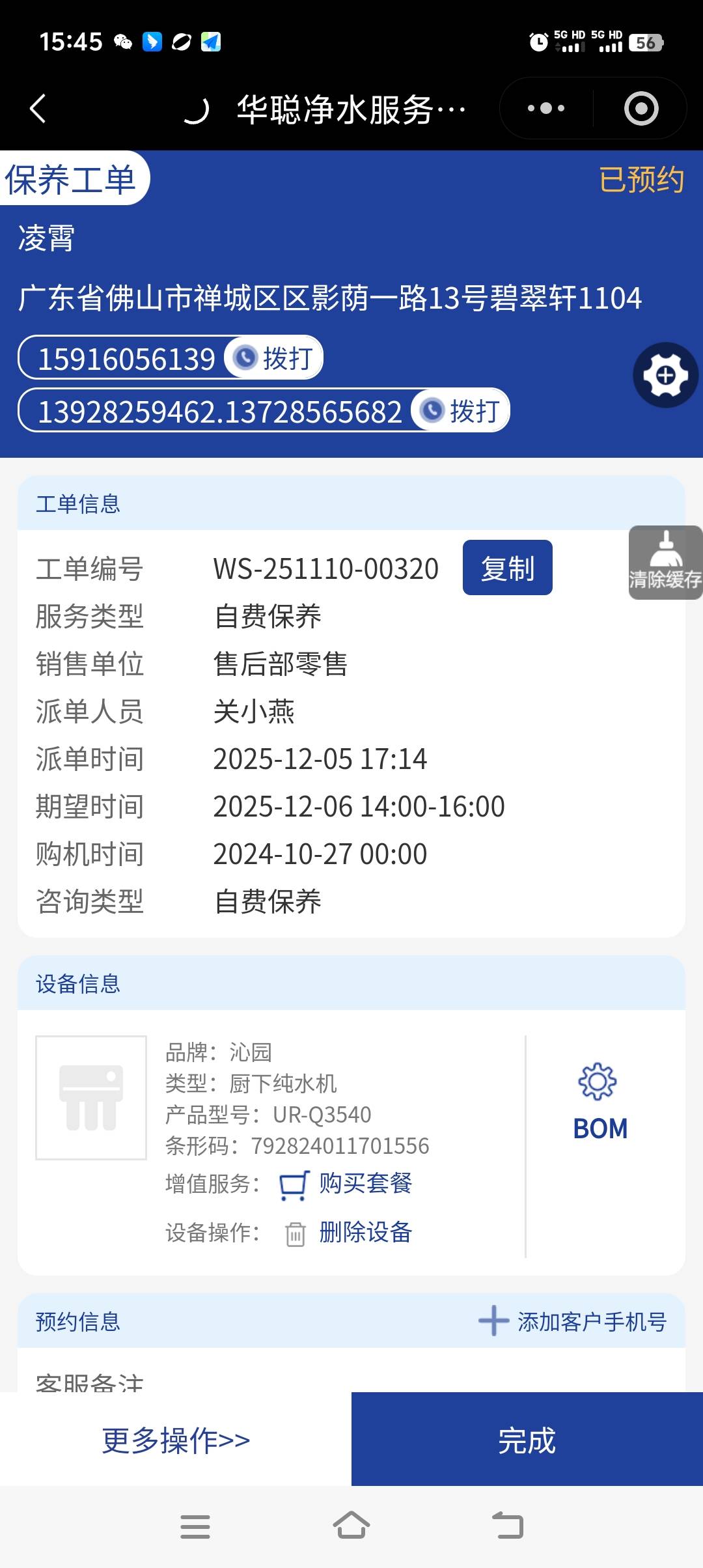This screenshot has height=1568, width=703.
Task: Tap the system back button
Action: click(x=508, y=1526)
